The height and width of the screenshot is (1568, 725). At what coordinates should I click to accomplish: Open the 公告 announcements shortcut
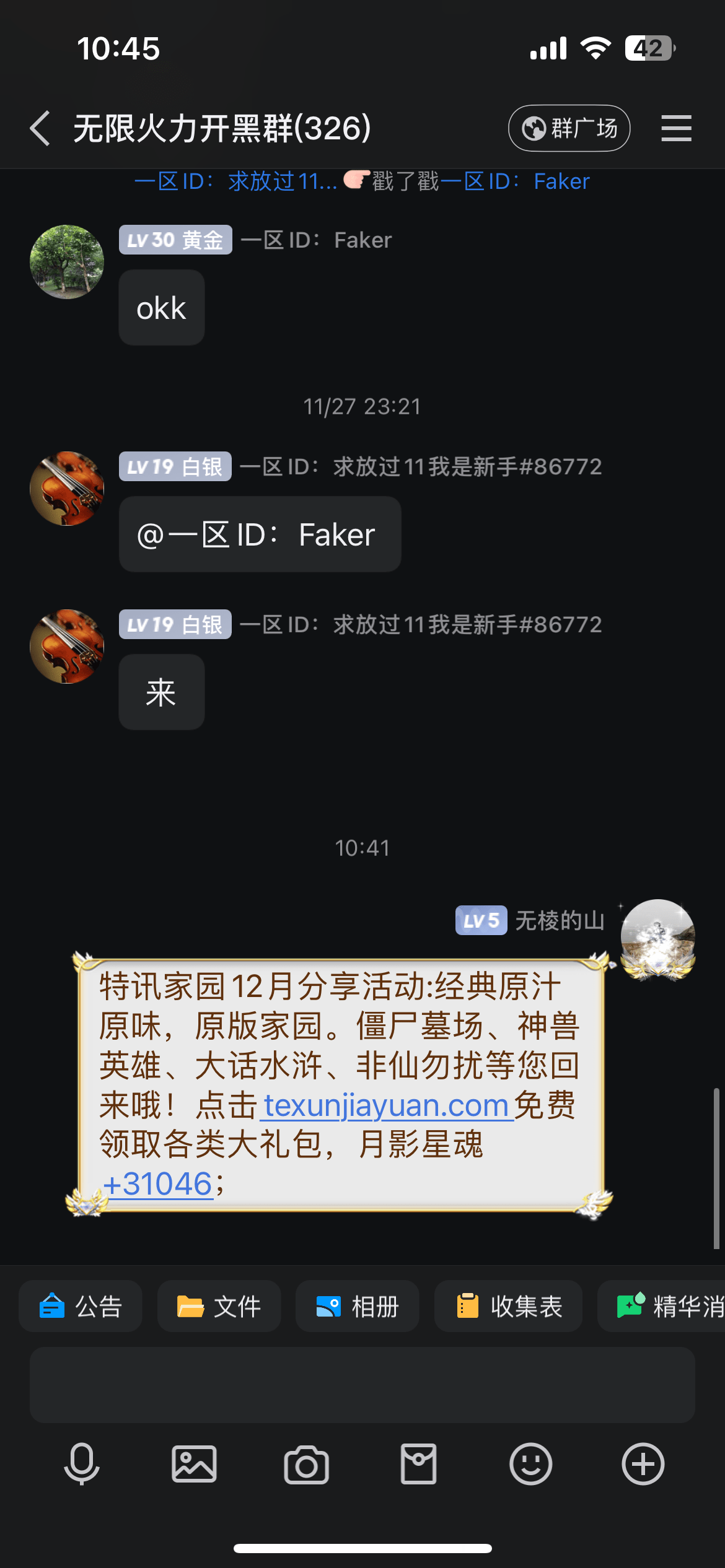[x=81, y=1306]
